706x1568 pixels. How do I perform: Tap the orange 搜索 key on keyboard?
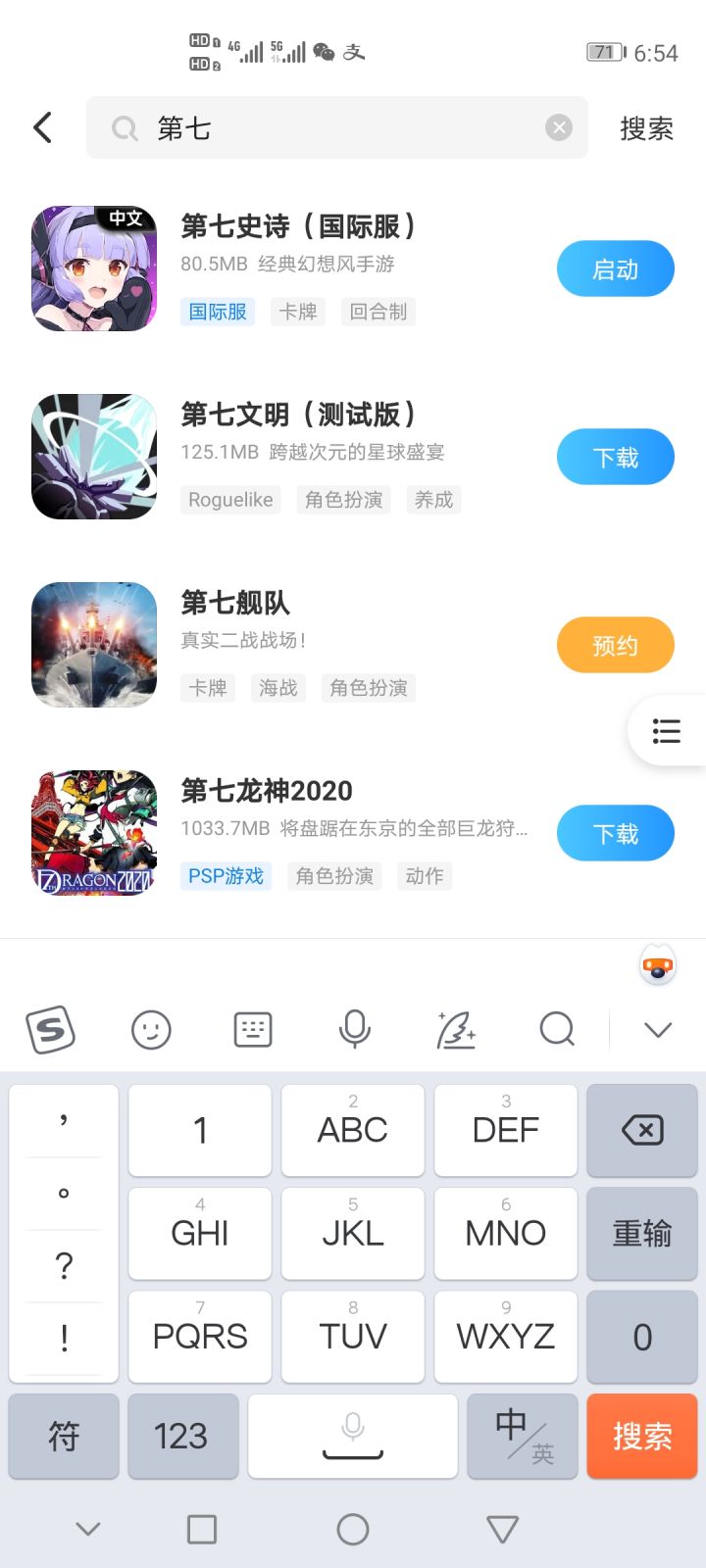(642, 1437)
